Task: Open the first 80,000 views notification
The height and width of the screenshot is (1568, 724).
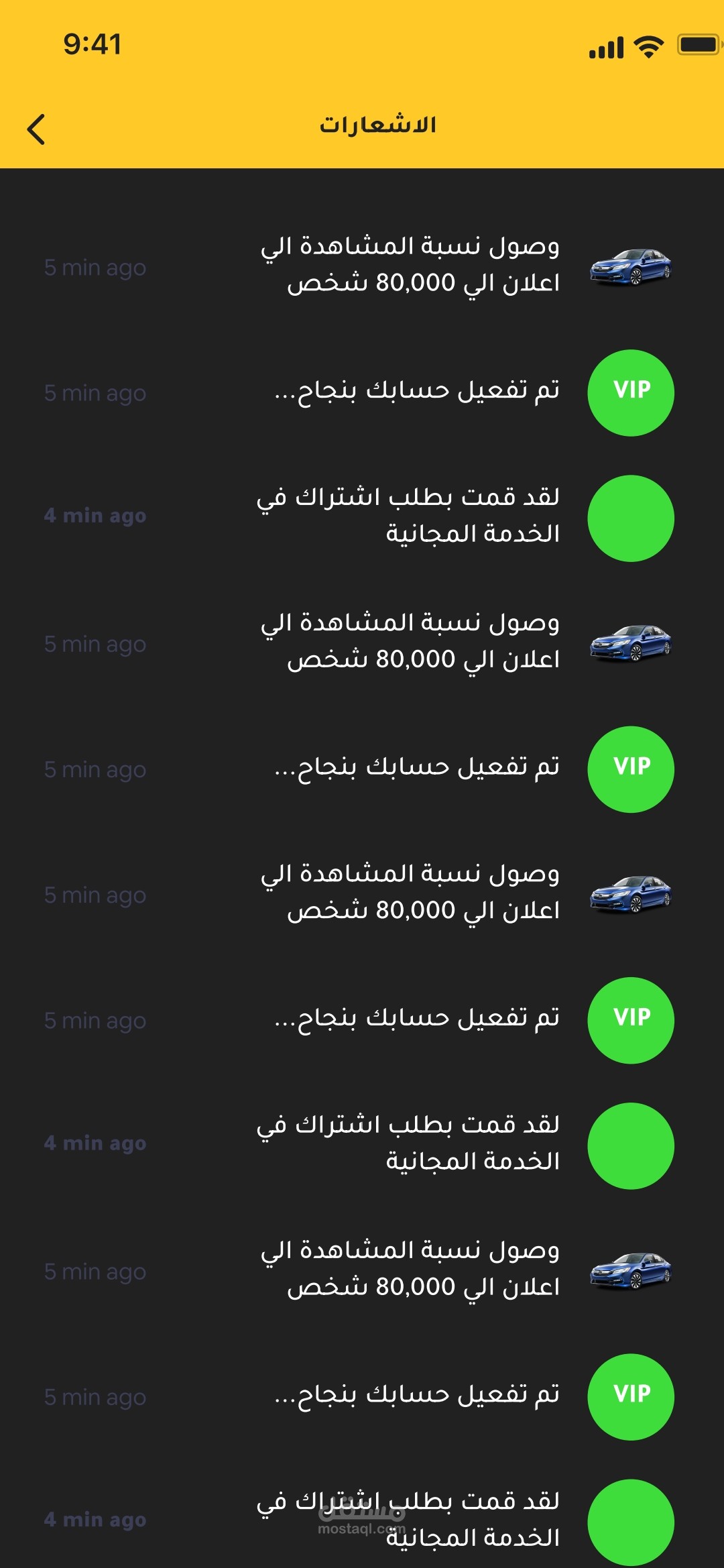Action: tap(410, 265)
